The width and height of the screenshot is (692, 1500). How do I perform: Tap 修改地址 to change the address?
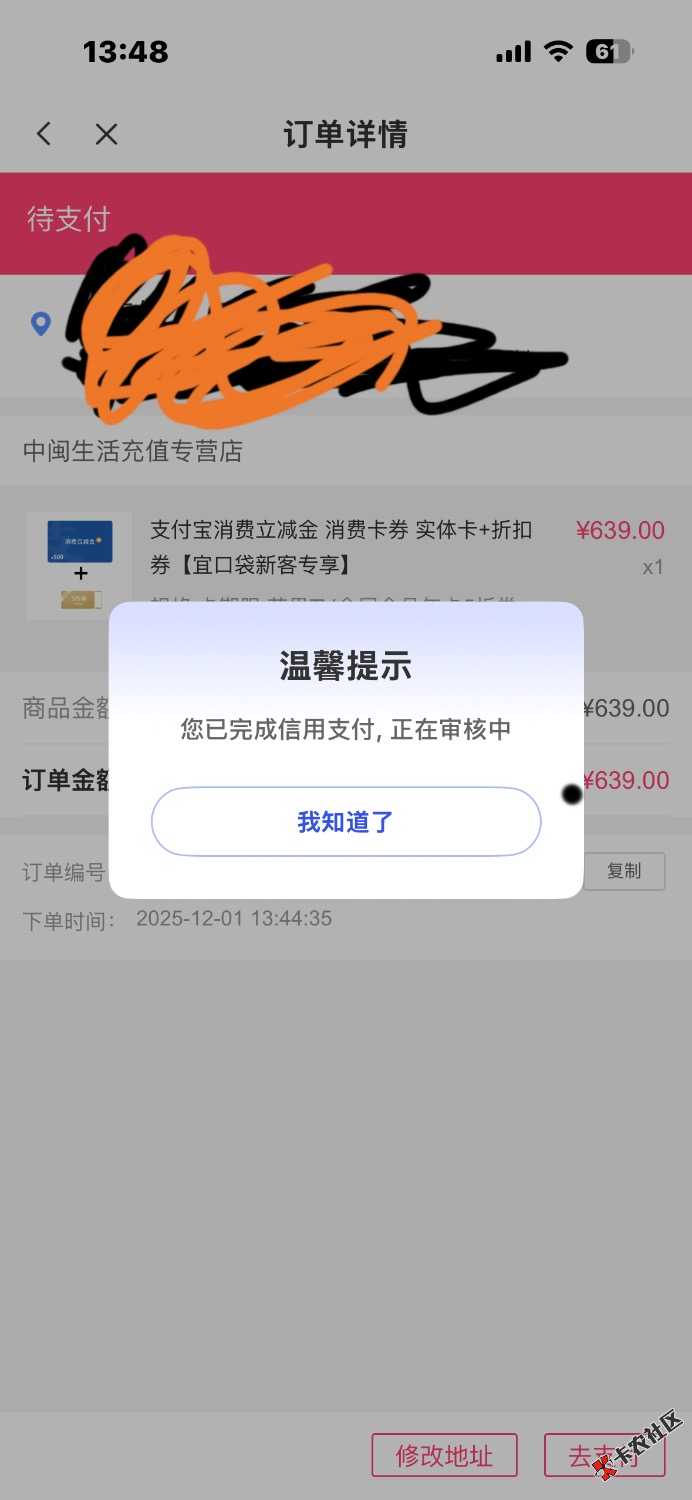444,1455
